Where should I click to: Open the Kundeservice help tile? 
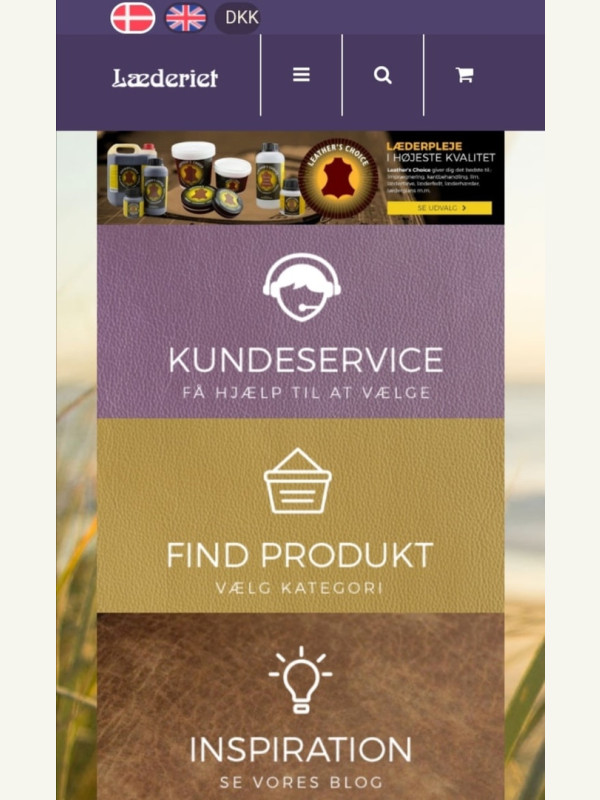pos(301,322)
